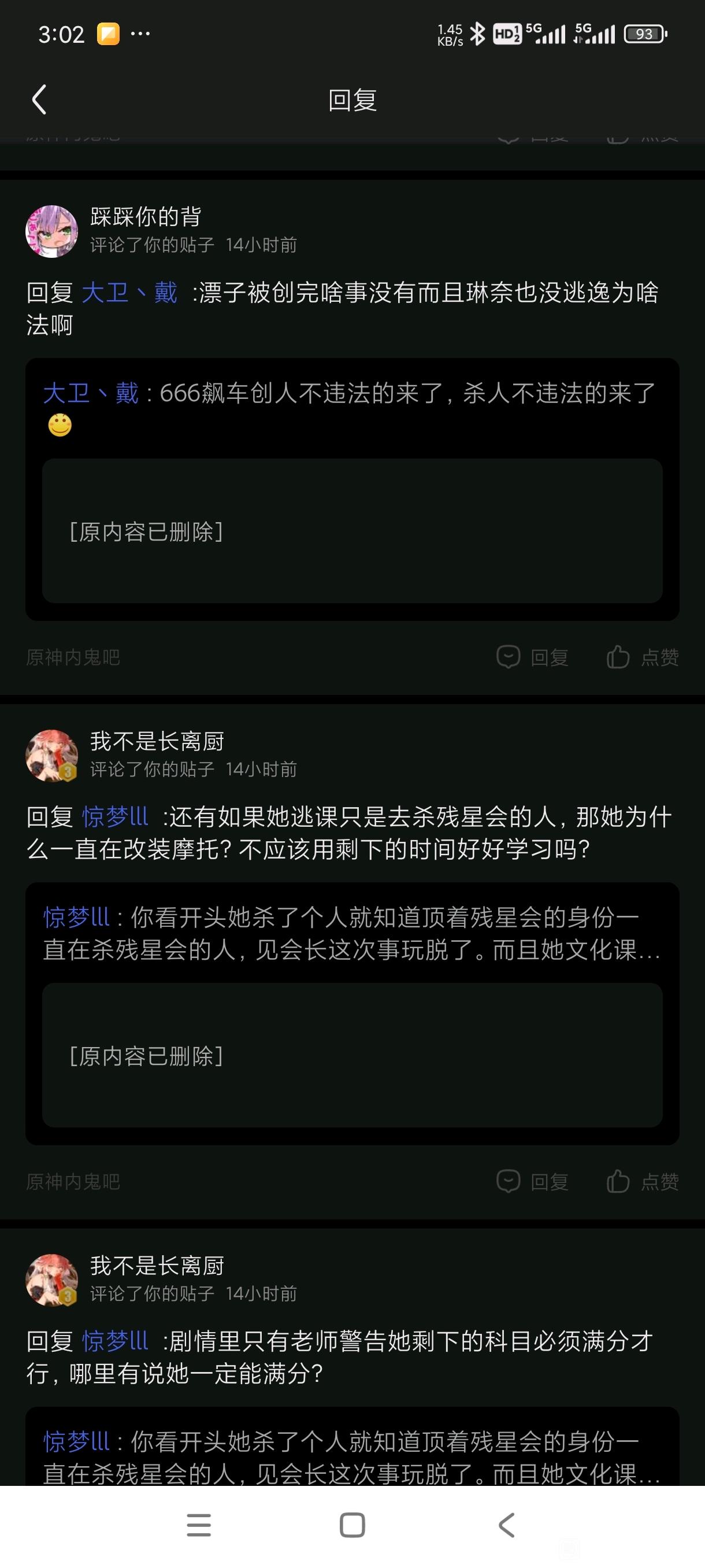Go back using the top-left arrow

point(39,100)
